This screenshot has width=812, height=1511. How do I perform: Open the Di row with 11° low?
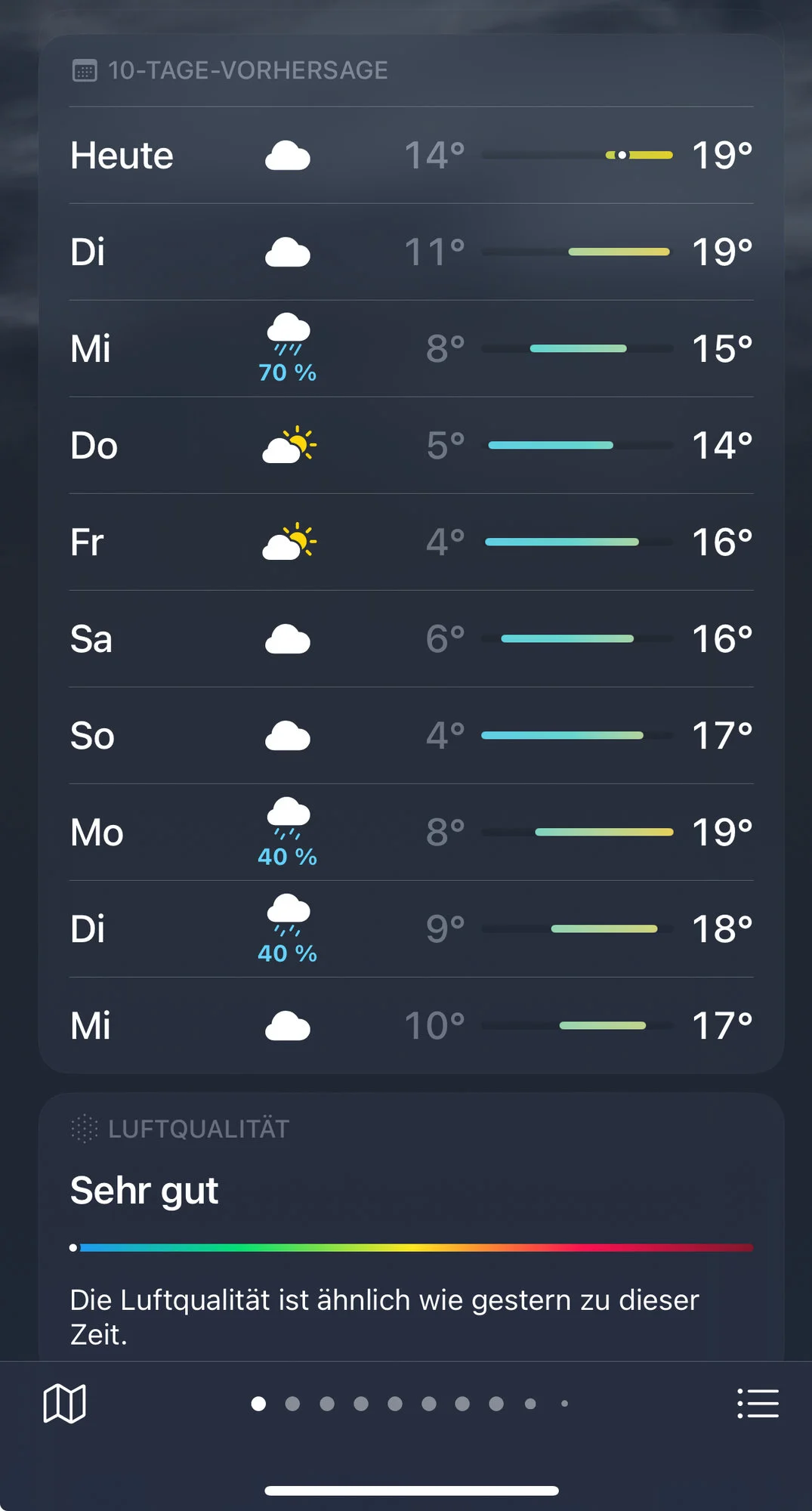pos(411,252)
